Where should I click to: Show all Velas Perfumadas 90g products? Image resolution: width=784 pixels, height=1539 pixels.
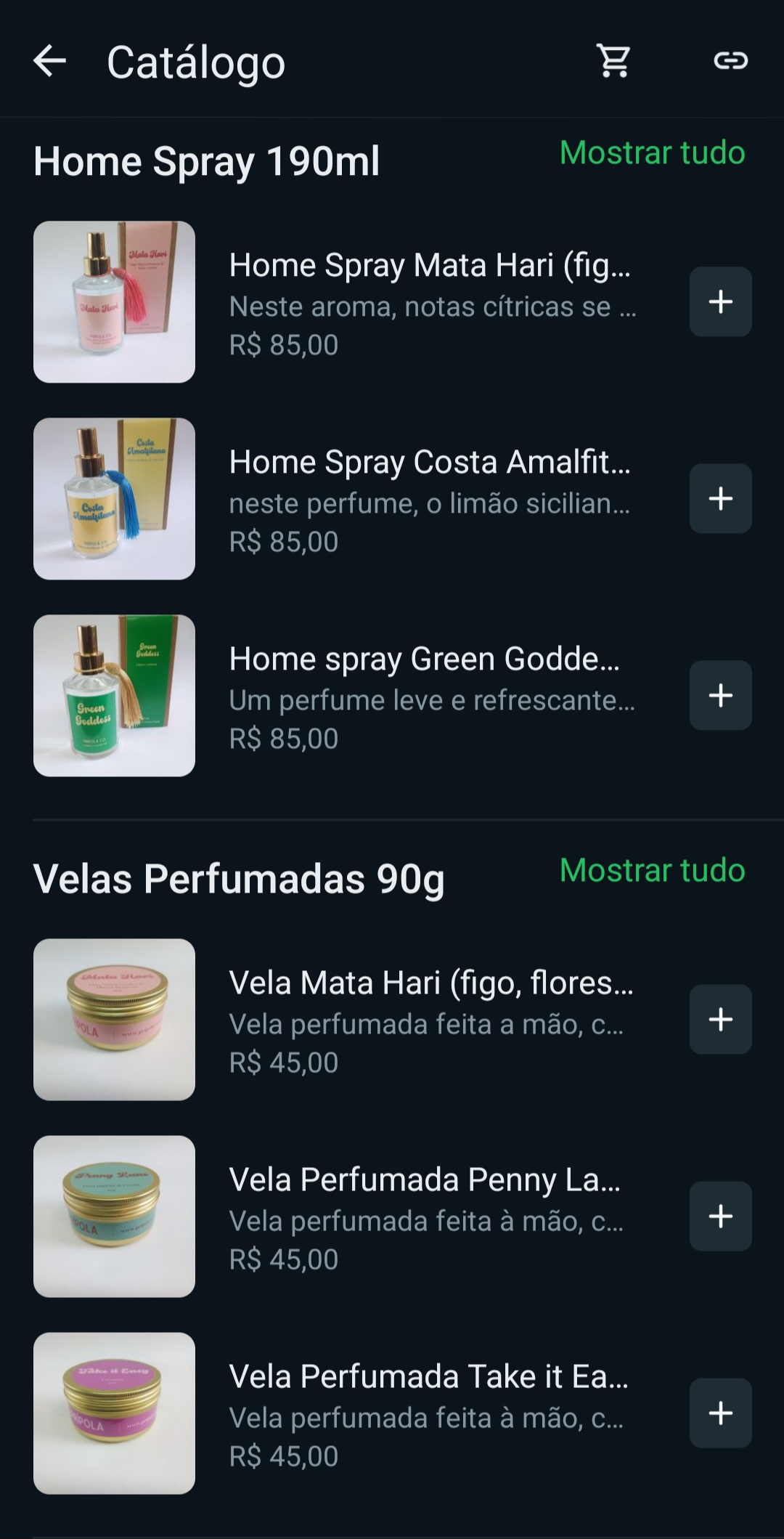click(x=651, y=871)
